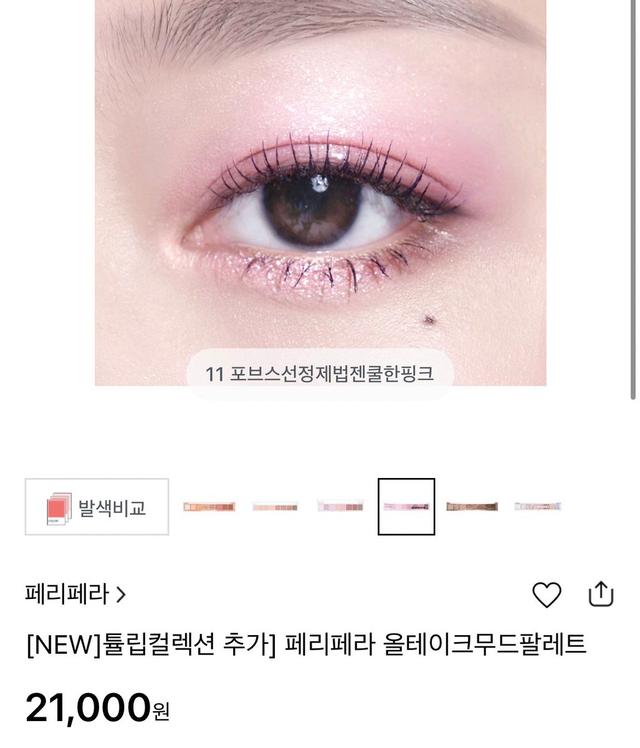
Task: Select the first coral-orange palette thumbnail
Action: (209, 507)
